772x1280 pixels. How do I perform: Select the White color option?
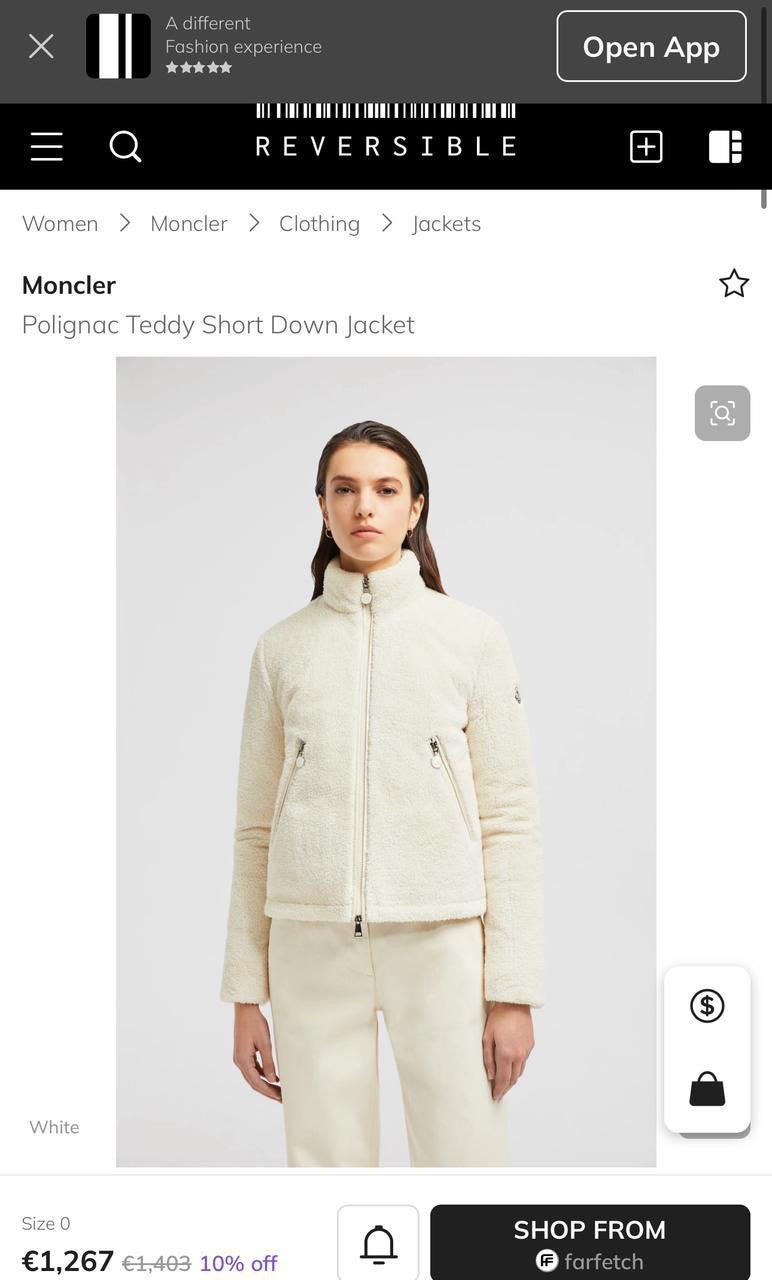pyautogui.click(x=53, y=1126)
